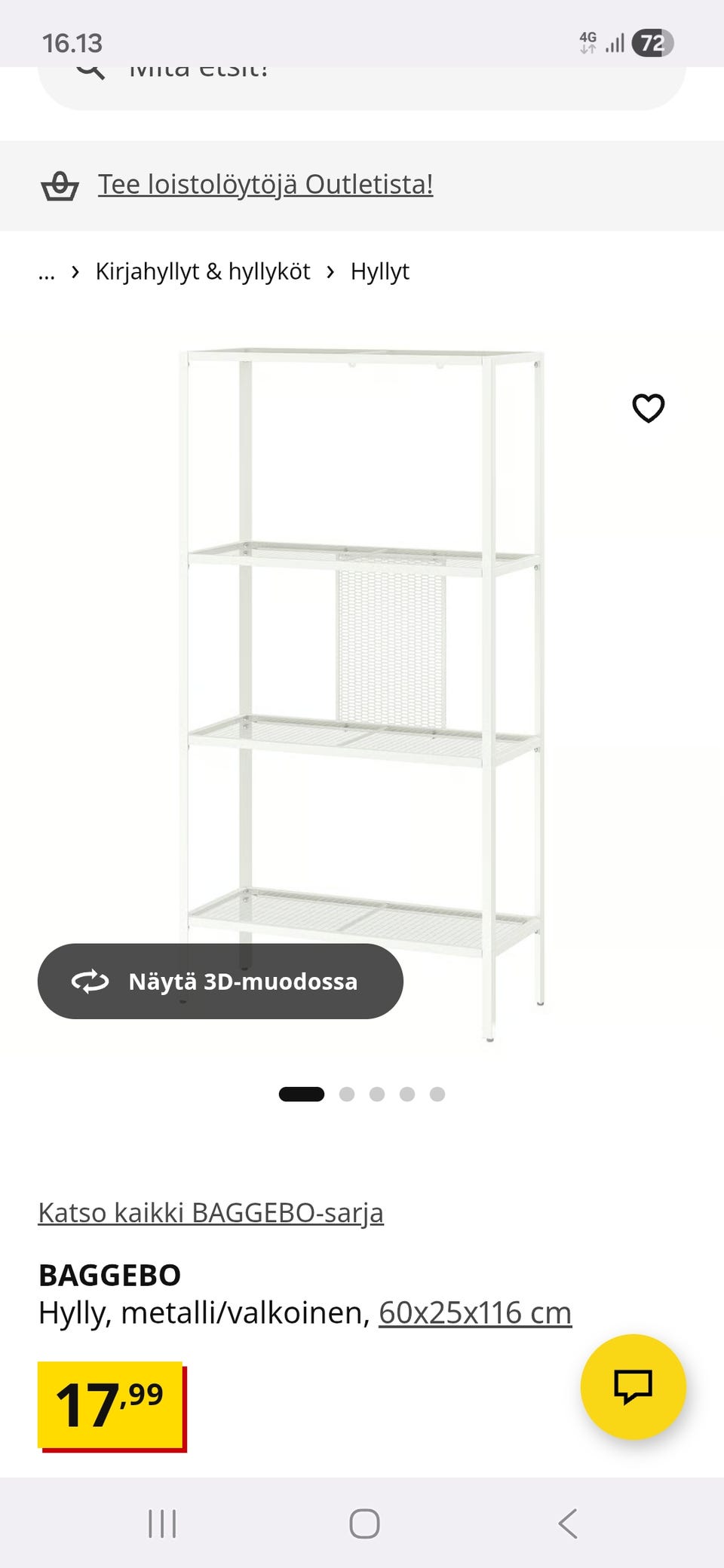Select Kirjahyllyt & hyllyköt in the breadcrumb
The width and height of the screenshot is (724, 1568).
click(202, 270)
